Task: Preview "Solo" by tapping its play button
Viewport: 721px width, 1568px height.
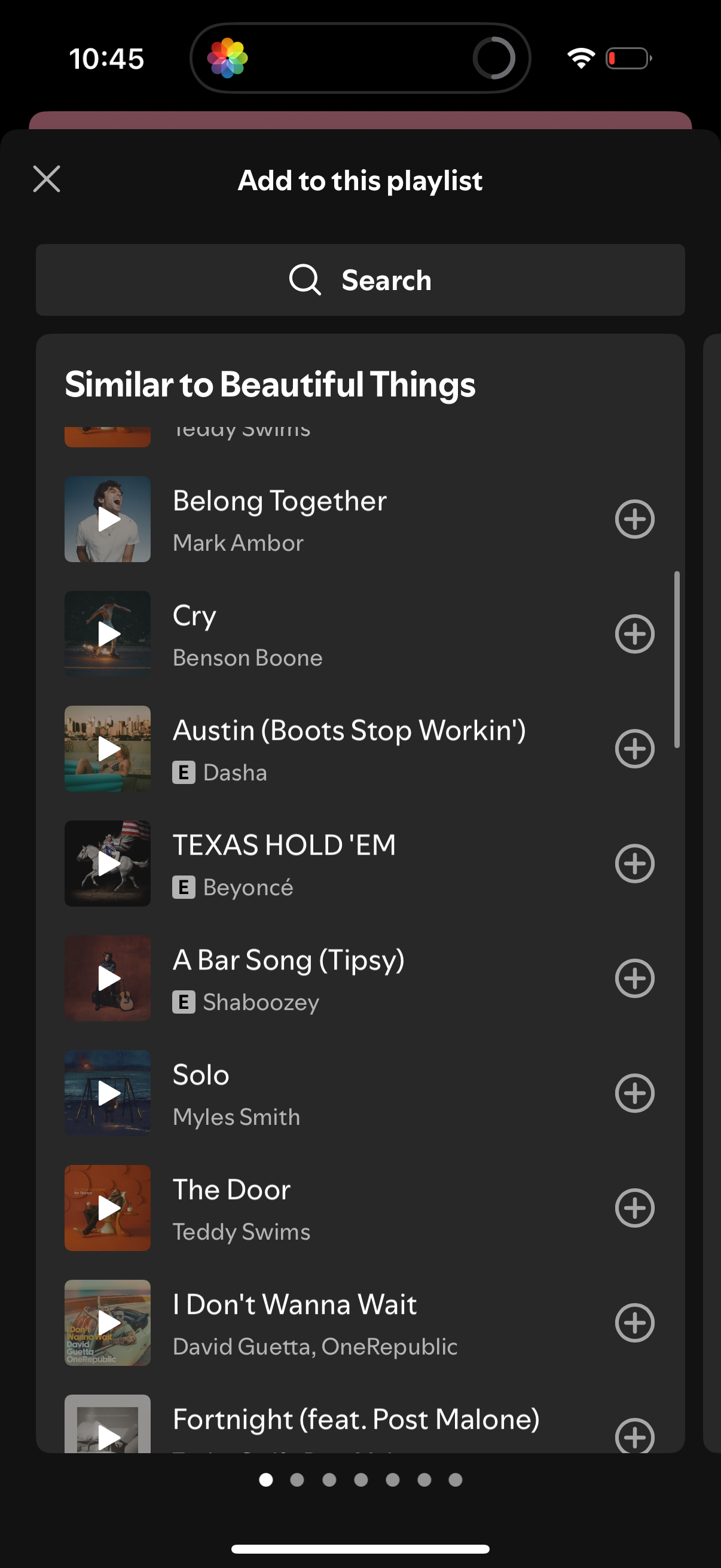Action: [107, 1093]
